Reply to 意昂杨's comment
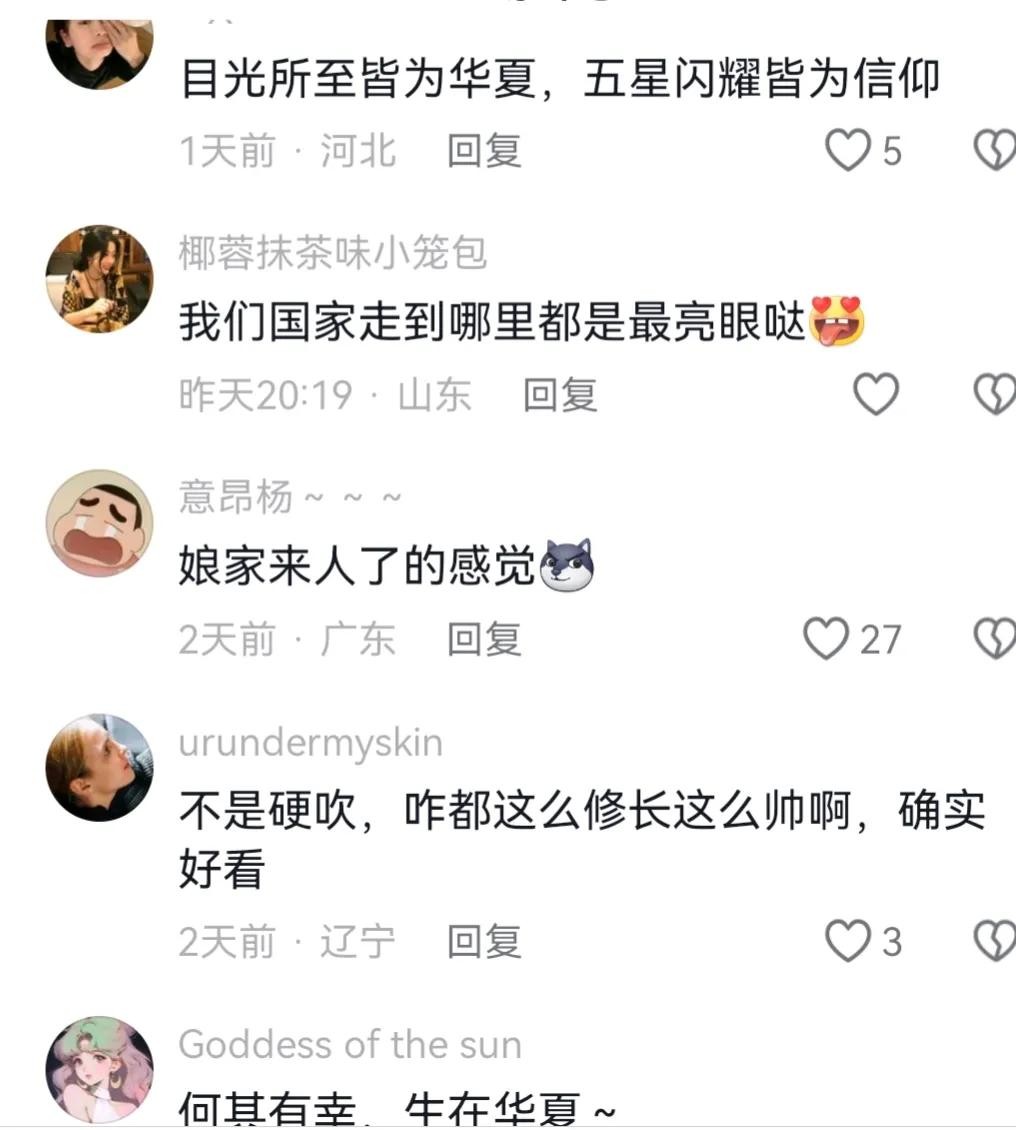This screenshot has width=1016, height=1130. click(484, 639)
